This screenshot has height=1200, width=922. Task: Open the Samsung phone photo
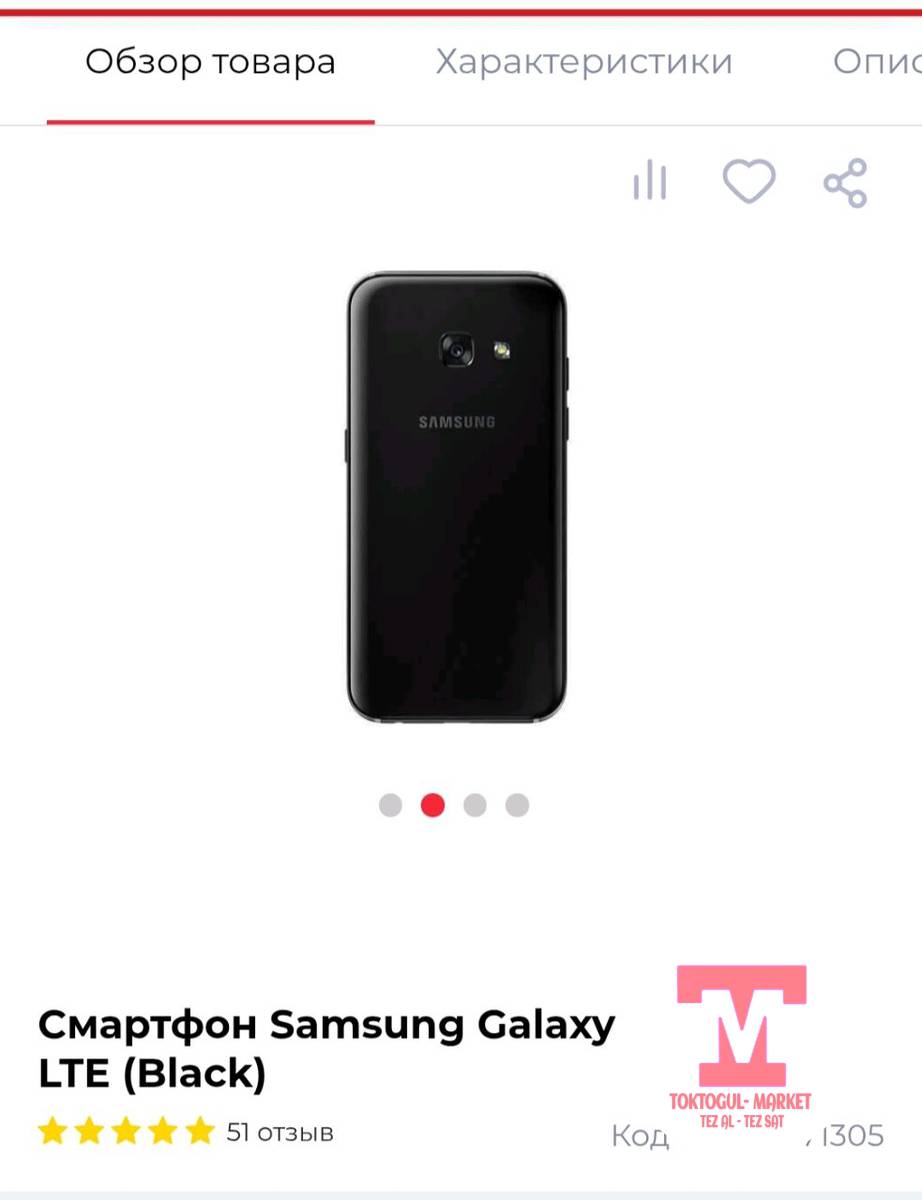[457, 497]
